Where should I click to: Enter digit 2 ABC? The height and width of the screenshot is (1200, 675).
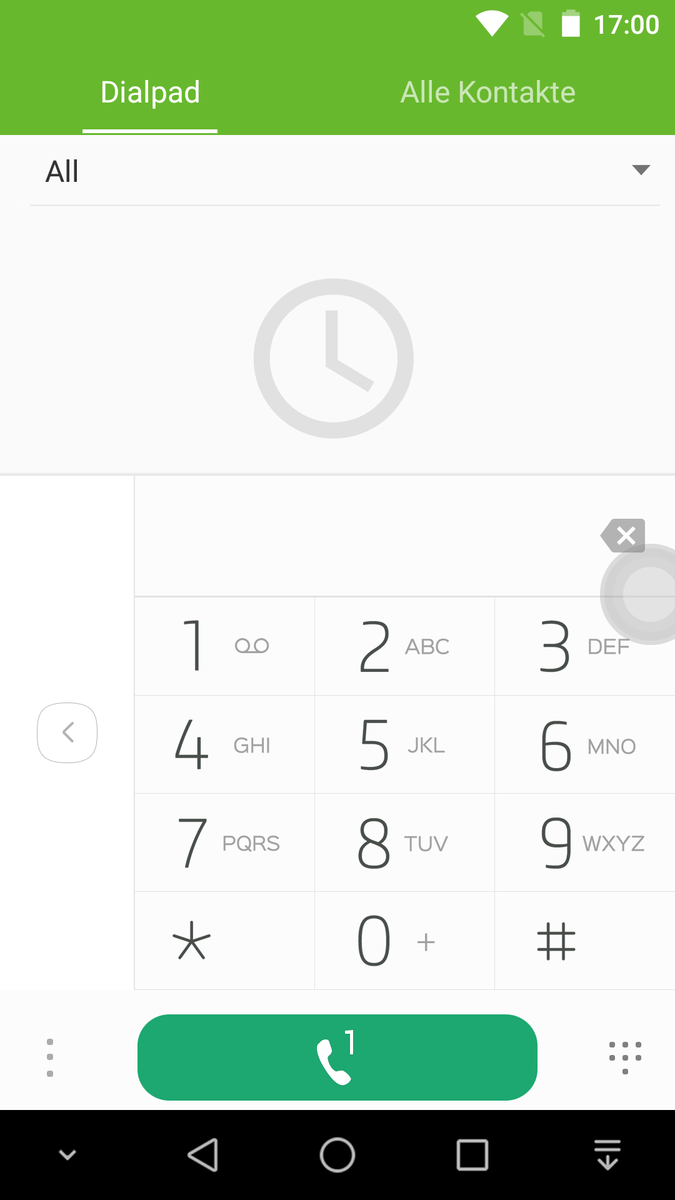pyautogui.click(x=404, y=646)
